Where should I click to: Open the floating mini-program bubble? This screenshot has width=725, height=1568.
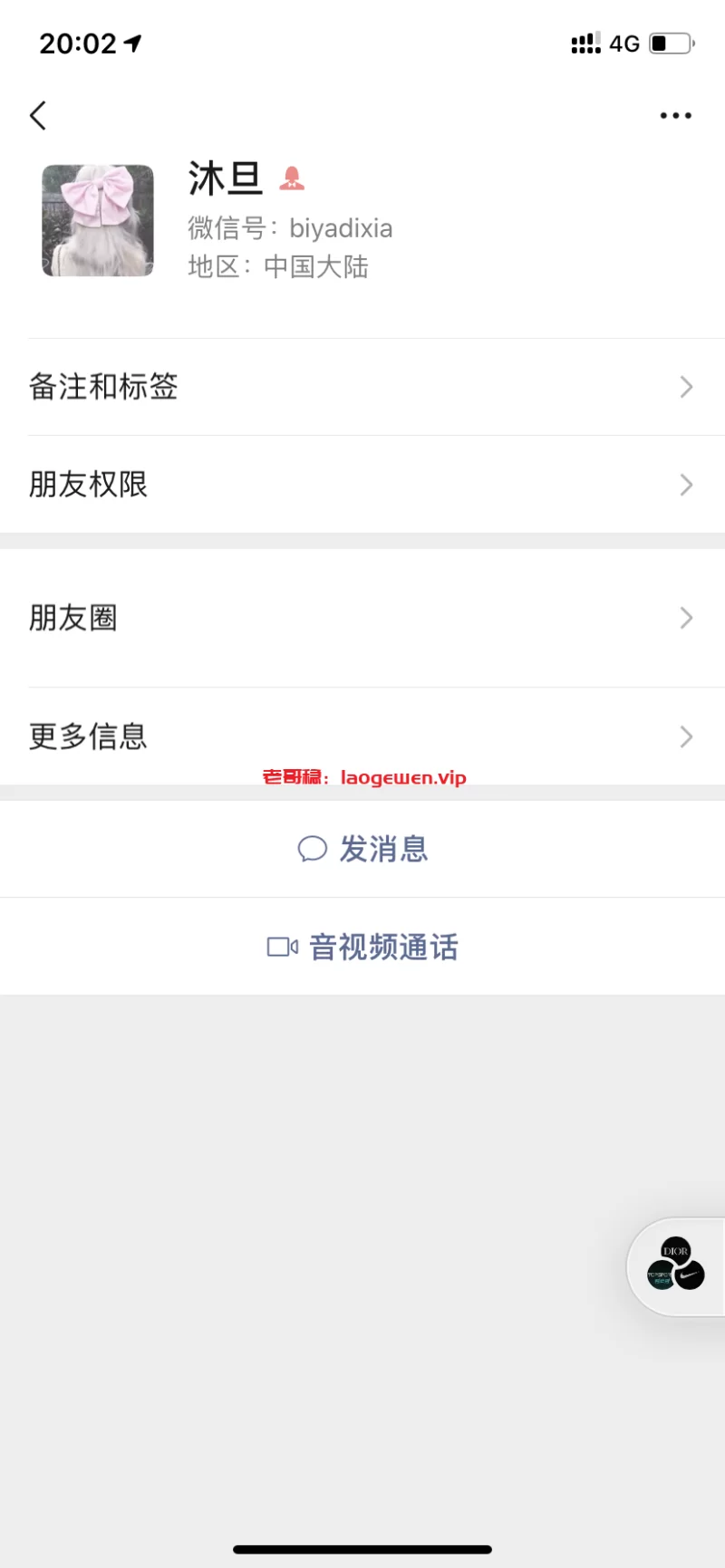point(676,1265)
